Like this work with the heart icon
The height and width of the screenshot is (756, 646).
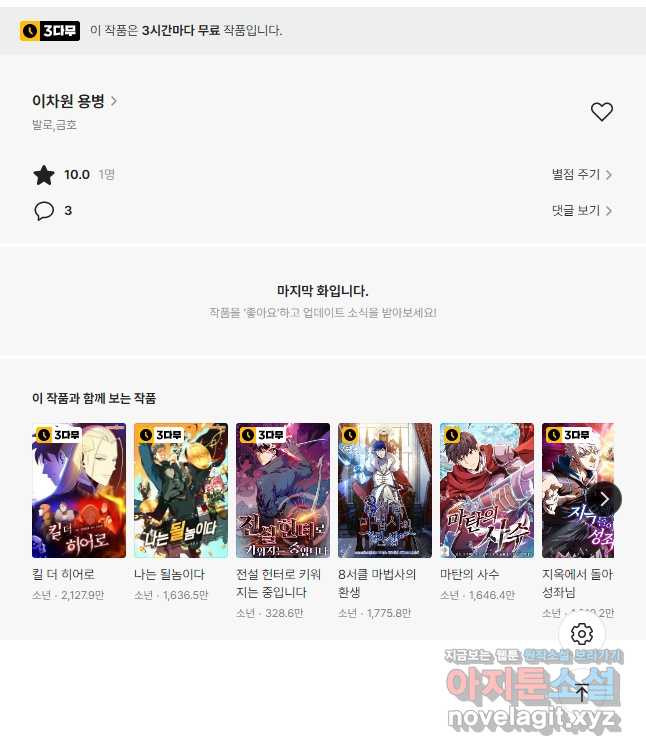pos(601,112)
